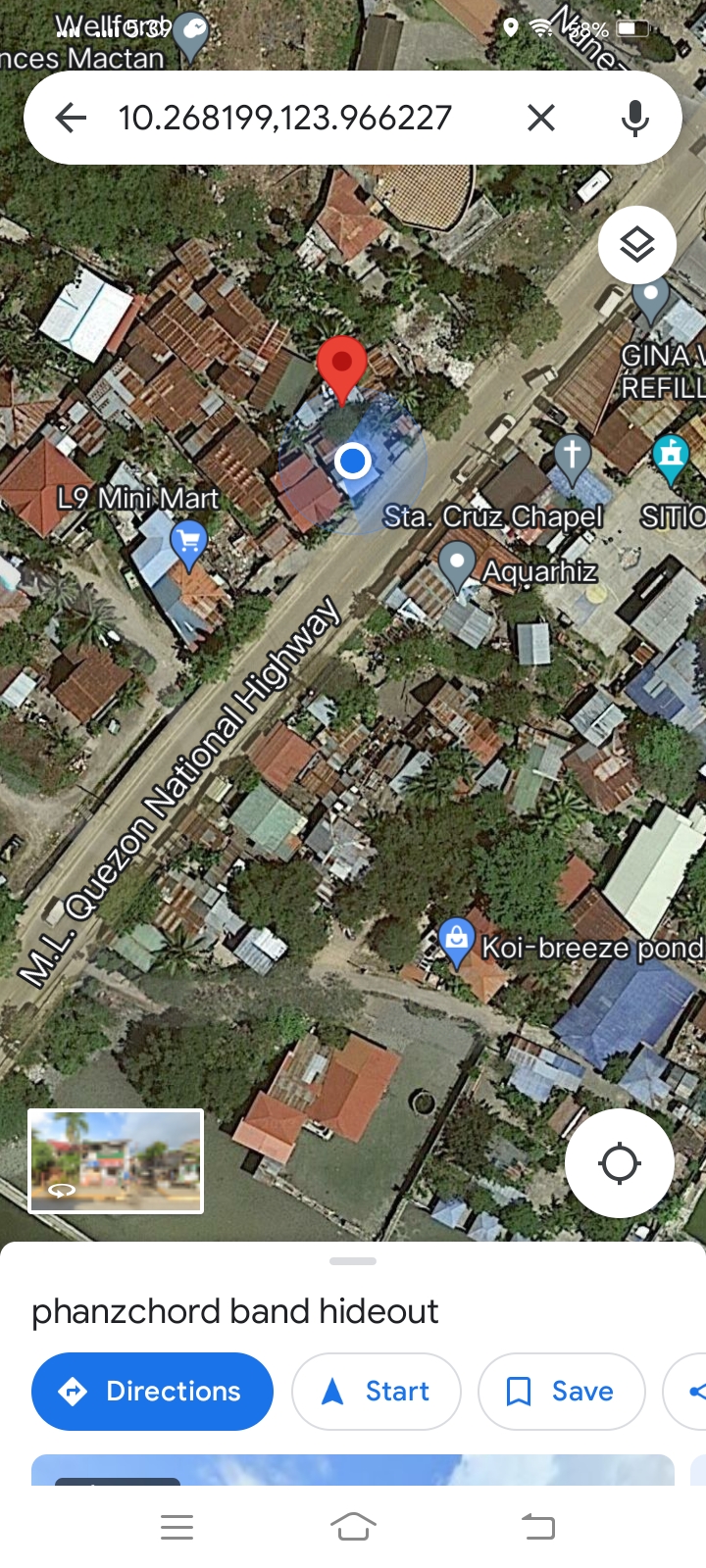The height and width of the screenshot is (1568, 706).
Task: Go back from the coordinates search
Action: pos(71,119)
